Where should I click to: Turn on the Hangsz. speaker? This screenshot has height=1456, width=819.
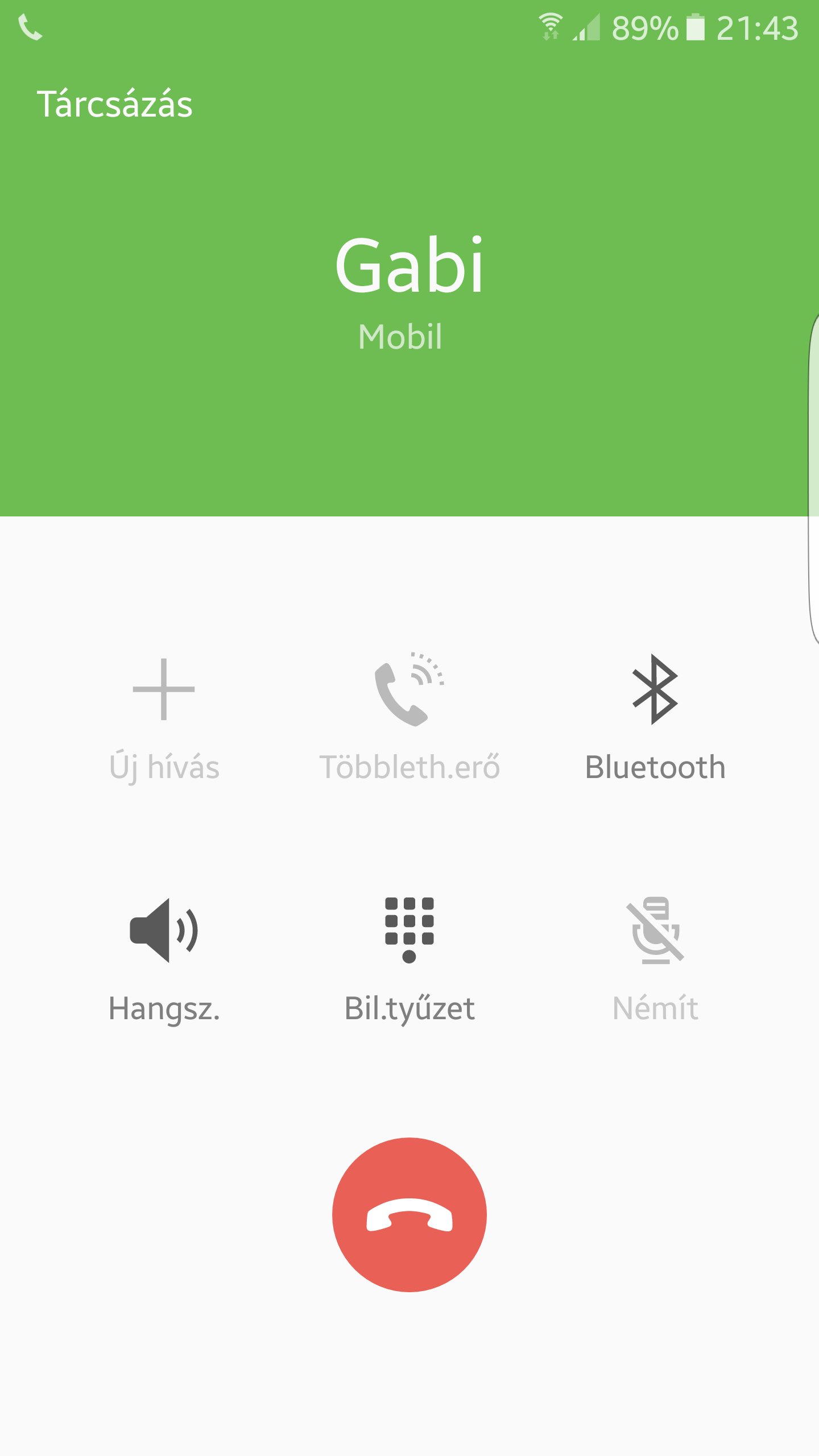(164, 958)
